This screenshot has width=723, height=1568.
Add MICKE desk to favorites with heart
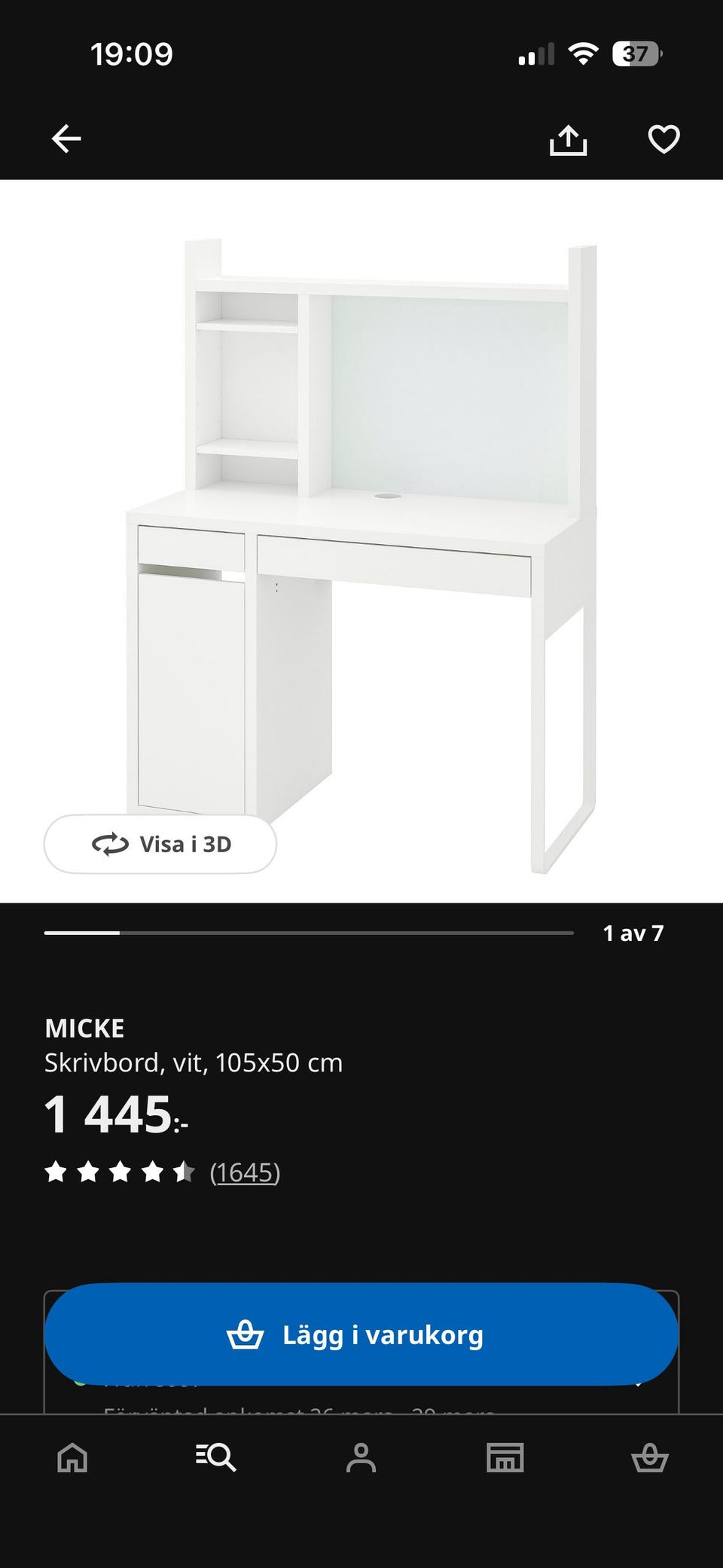[x=664, y=139]
